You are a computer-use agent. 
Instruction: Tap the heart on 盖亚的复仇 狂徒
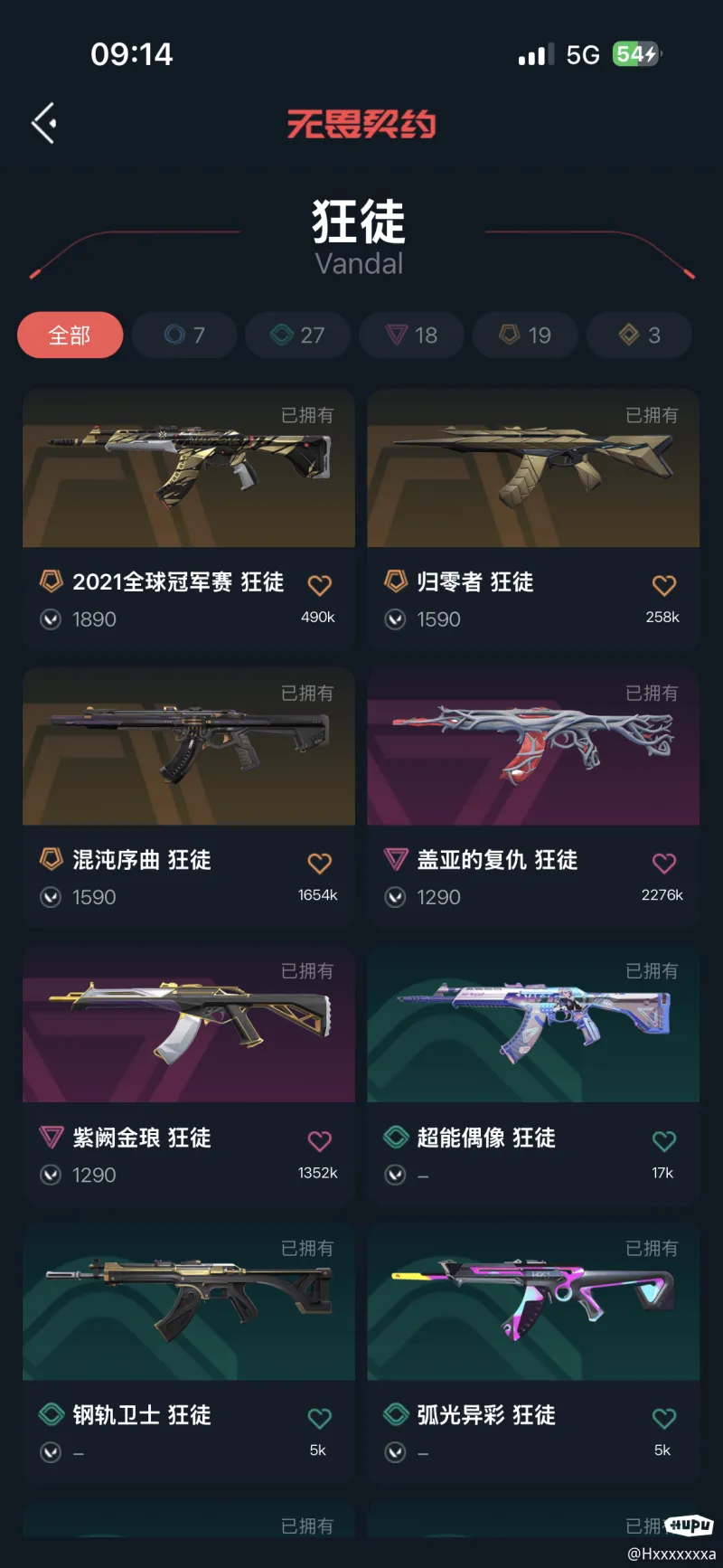664,863
